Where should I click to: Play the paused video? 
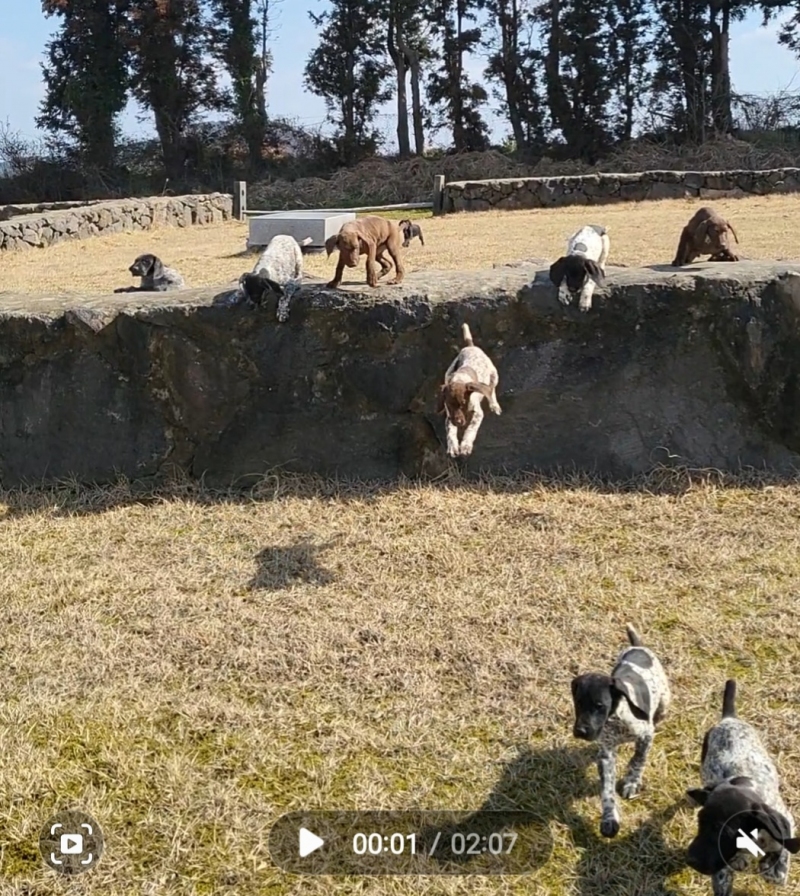coord(311,843)
